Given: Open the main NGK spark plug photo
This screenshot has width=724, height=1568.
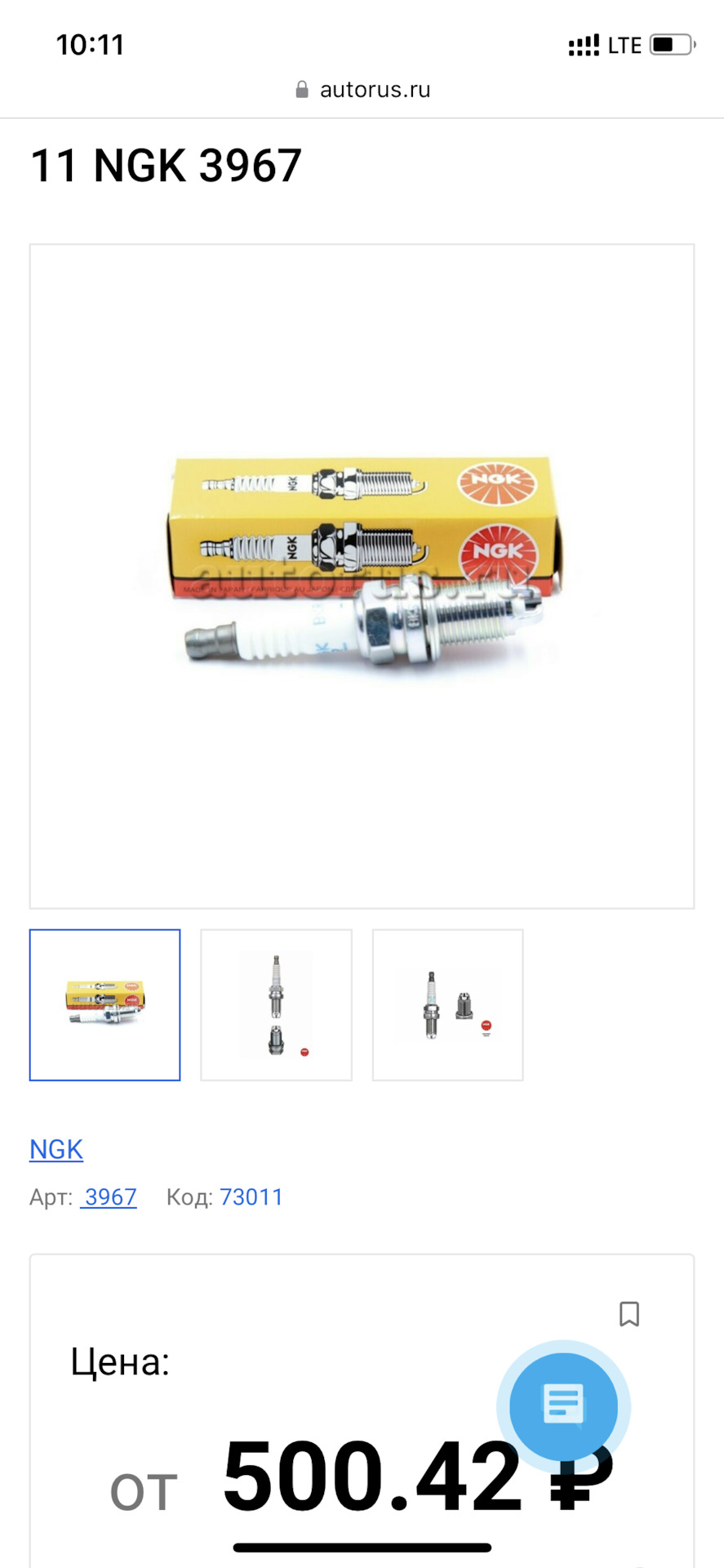Looking at the screenshot, I should click(x=362, y=576).
